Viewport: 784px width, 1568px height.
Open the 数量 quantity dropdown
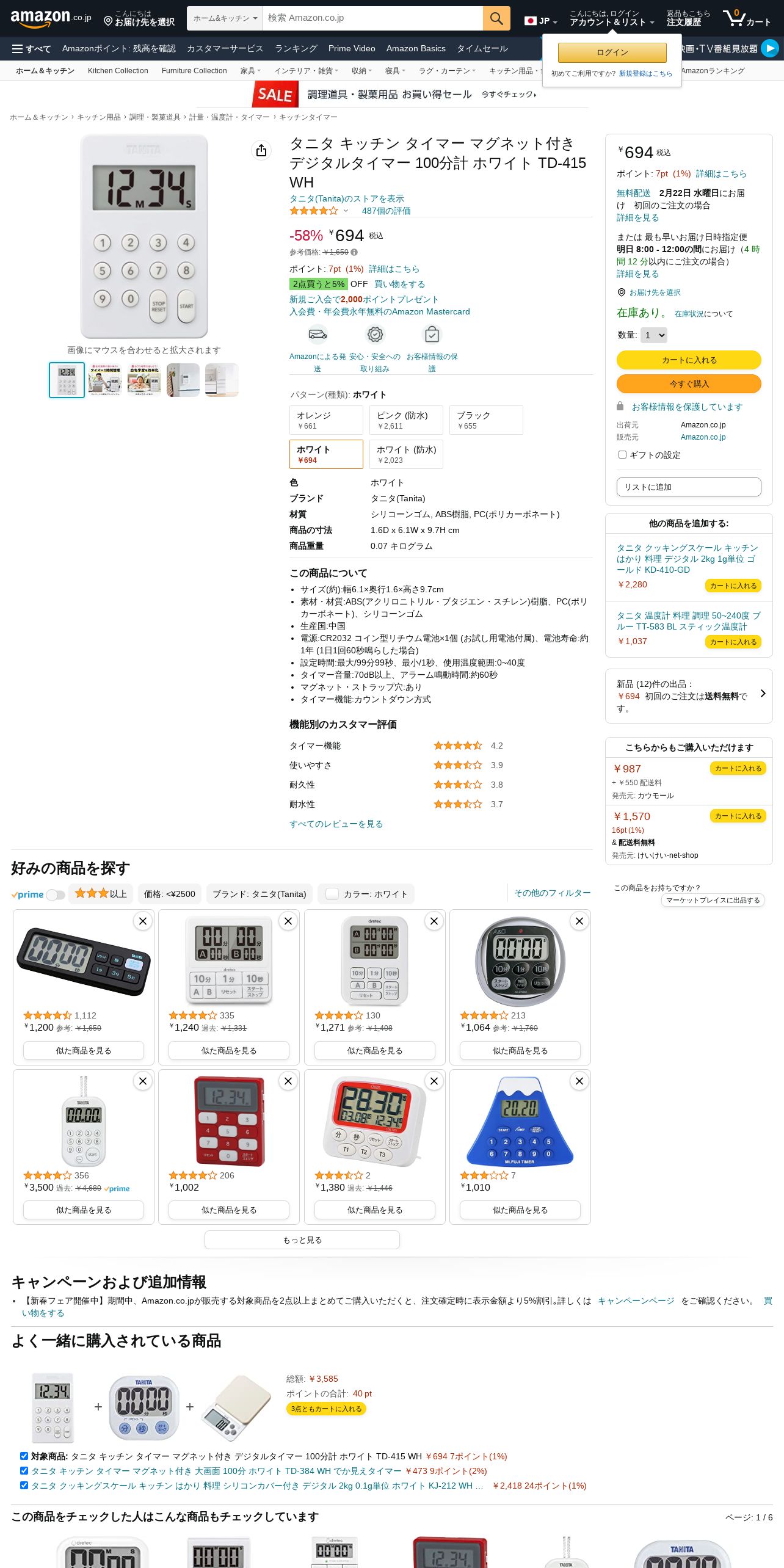[653, 335]
